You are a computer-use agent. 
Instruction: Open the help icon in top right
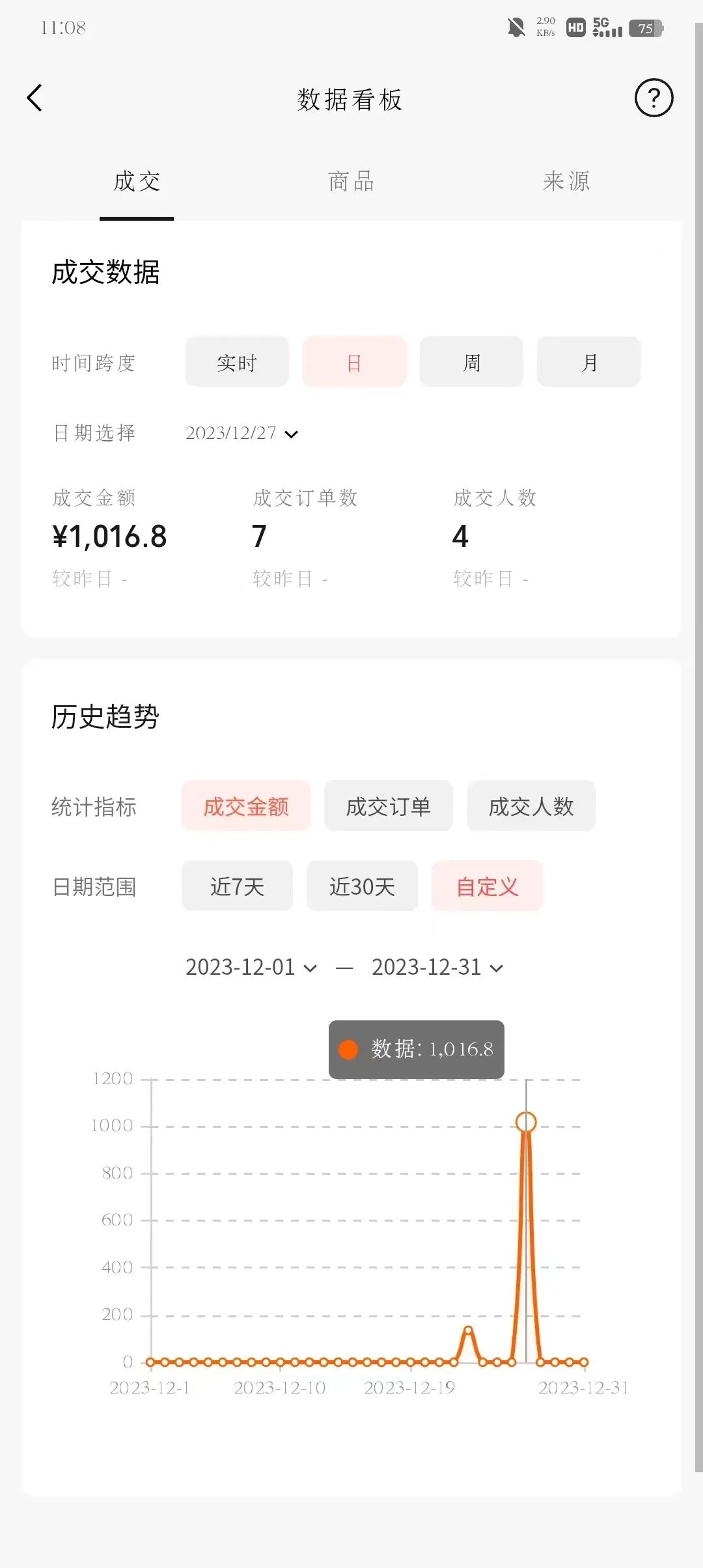tap(654, 98)
